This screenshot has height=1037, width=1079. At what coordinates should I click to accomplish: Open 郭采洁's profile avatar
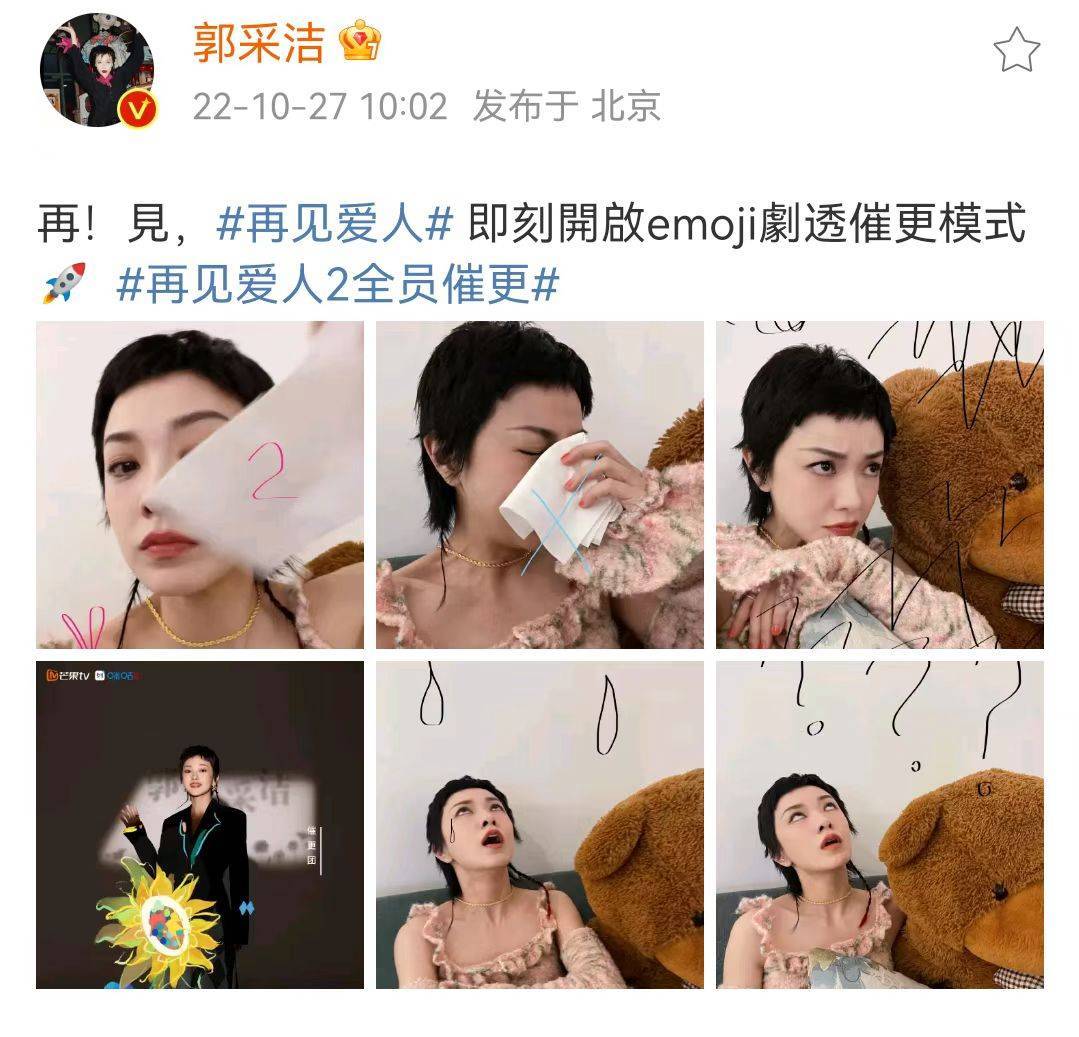click(x=96, y=70)
